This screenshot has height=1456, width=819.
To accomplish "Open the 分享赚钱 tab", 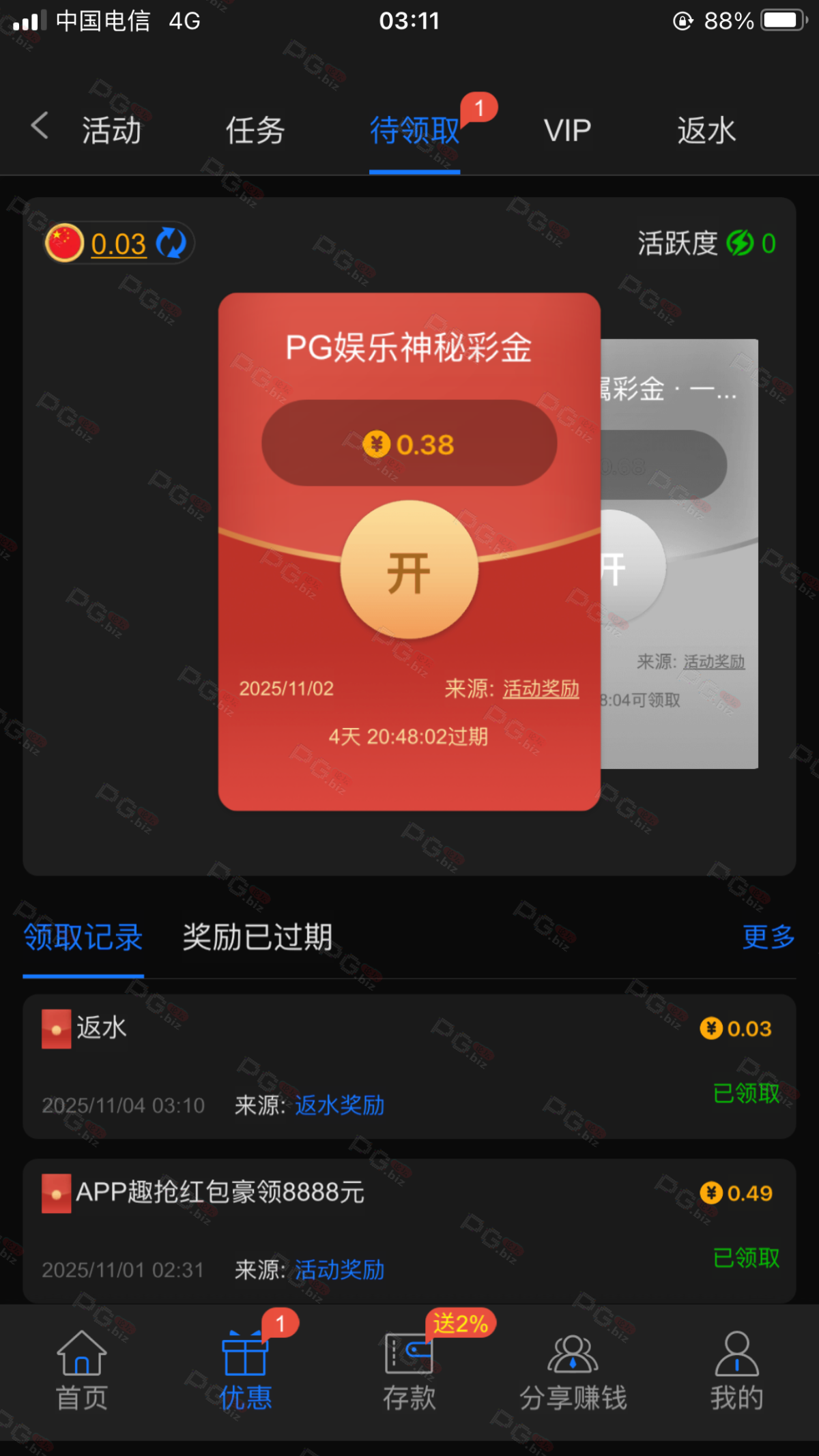I will [573, 1371].
